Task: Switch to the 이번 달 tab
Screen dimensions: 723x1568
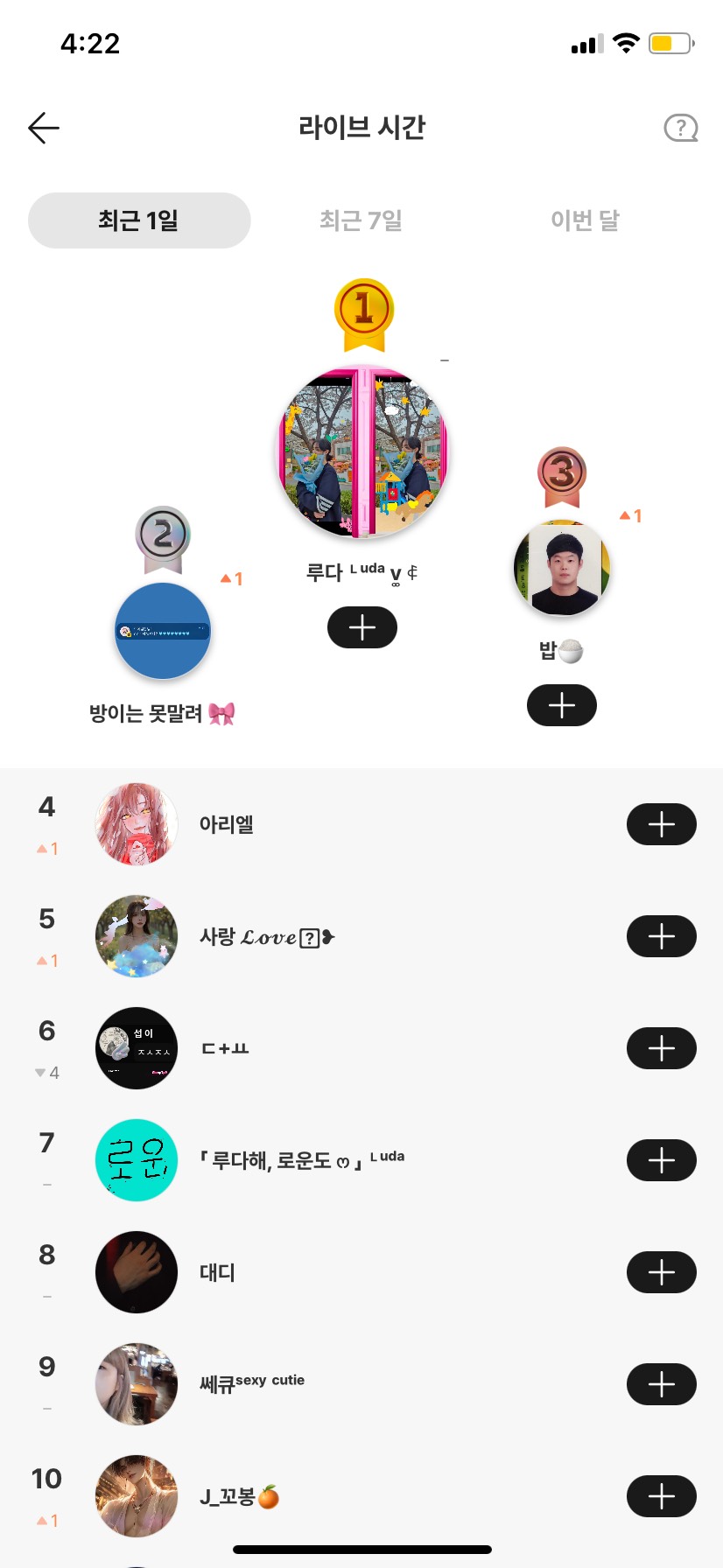Action: tap(585, 220)
